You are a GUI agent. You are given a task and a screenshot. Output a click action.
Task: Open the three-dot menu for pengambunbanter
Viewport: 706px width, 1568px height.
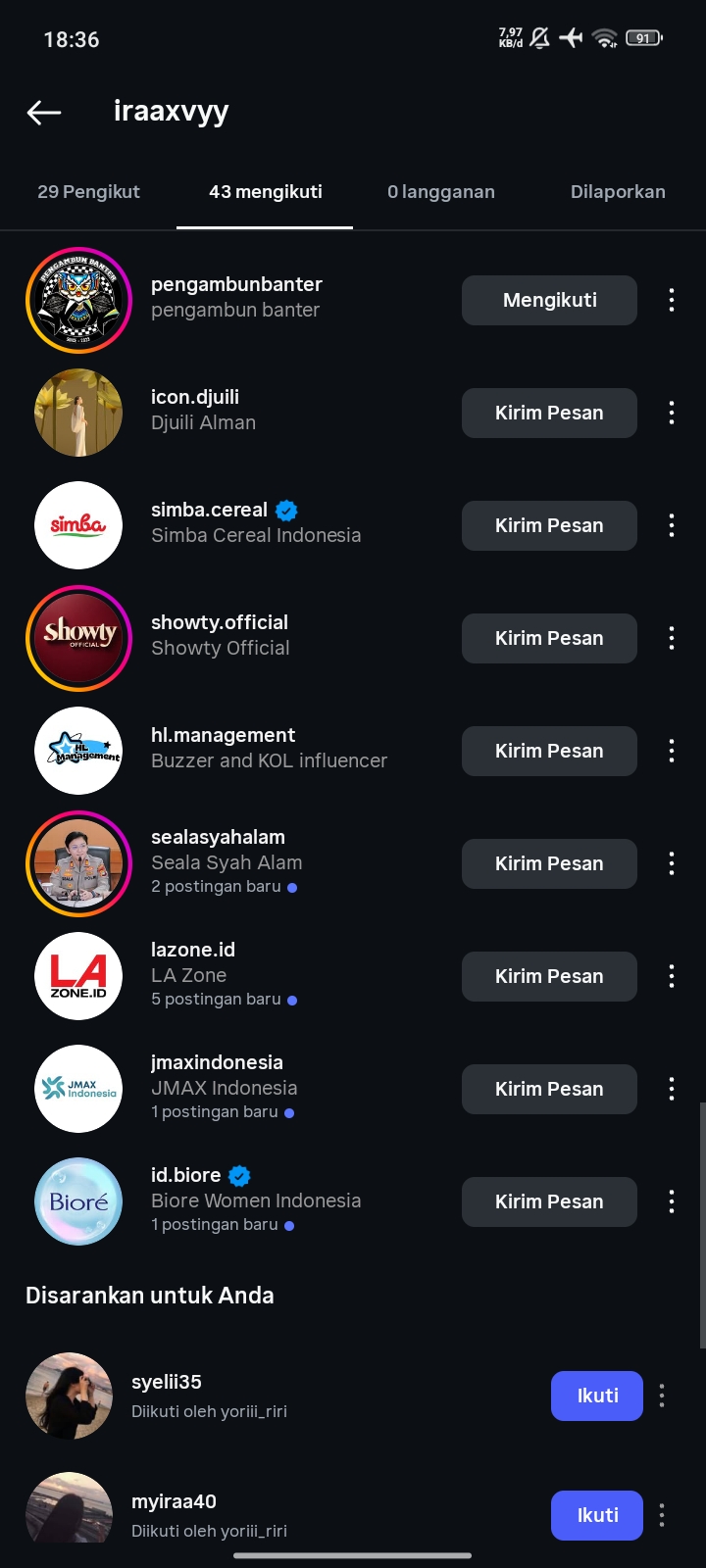tap(672, 300)
